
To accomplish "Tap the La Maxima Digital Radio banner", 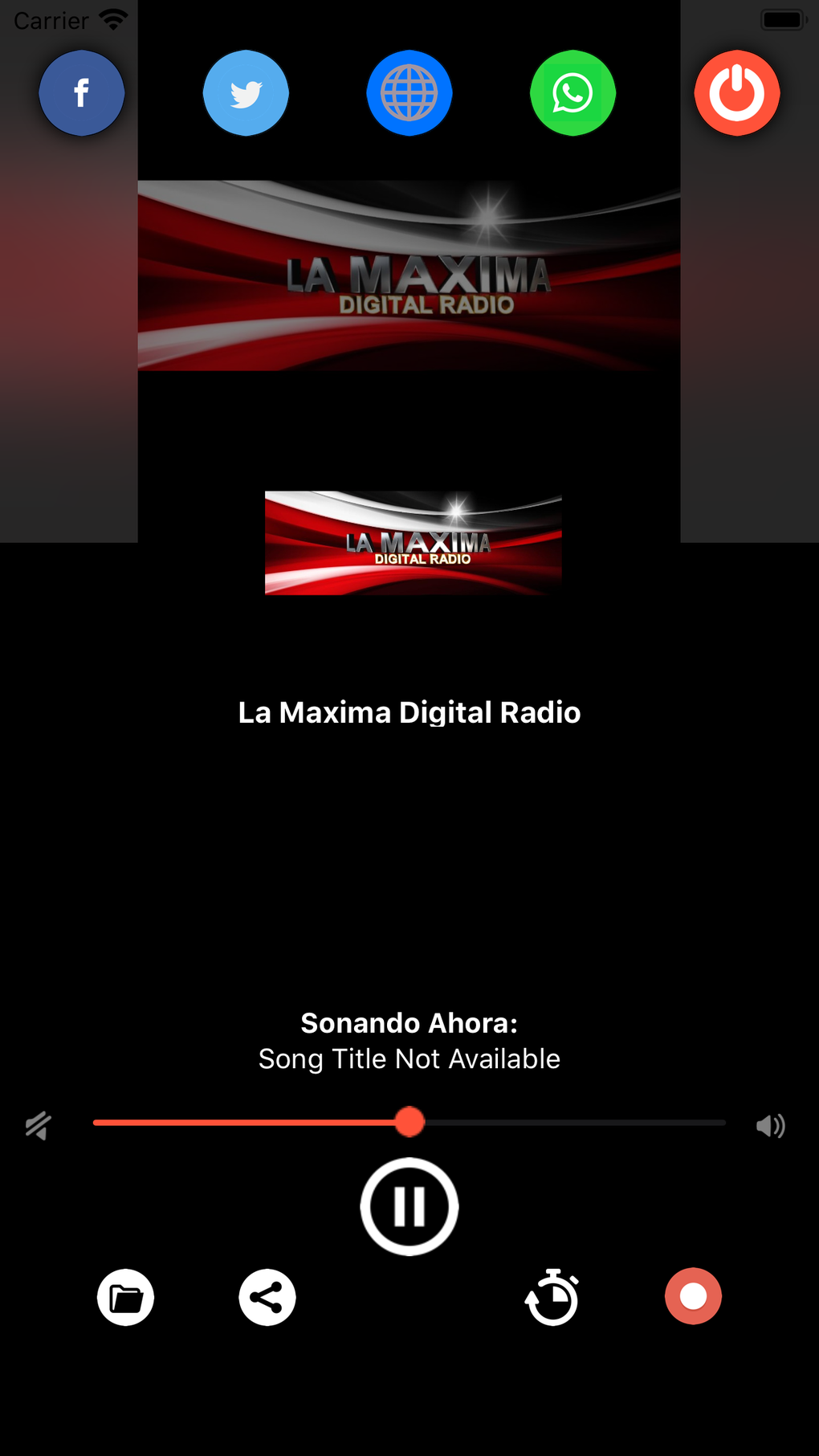I will tap(409, 274).
